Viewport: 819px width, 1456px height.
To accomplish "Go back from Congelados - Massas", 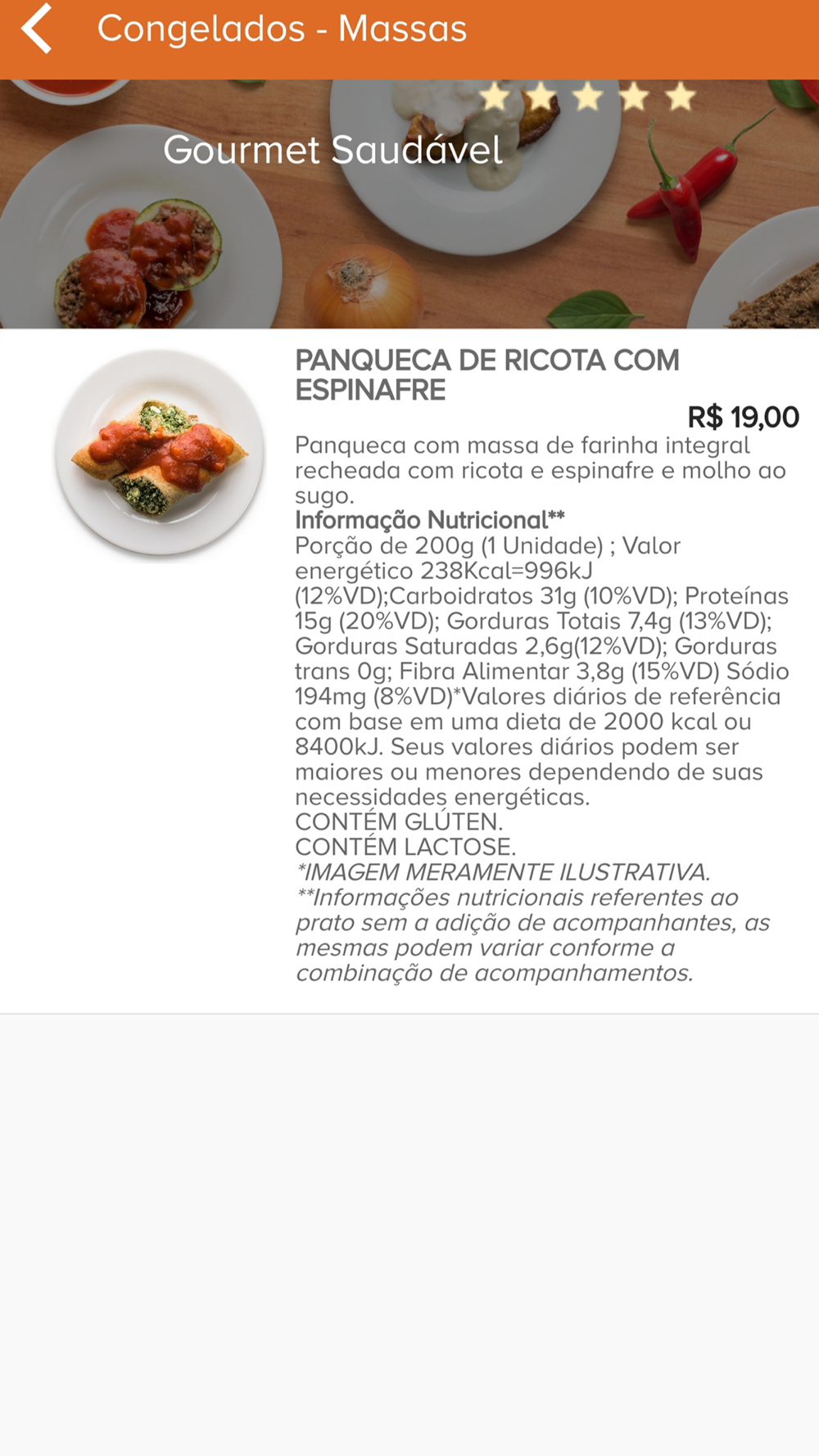I will point(37,29).
